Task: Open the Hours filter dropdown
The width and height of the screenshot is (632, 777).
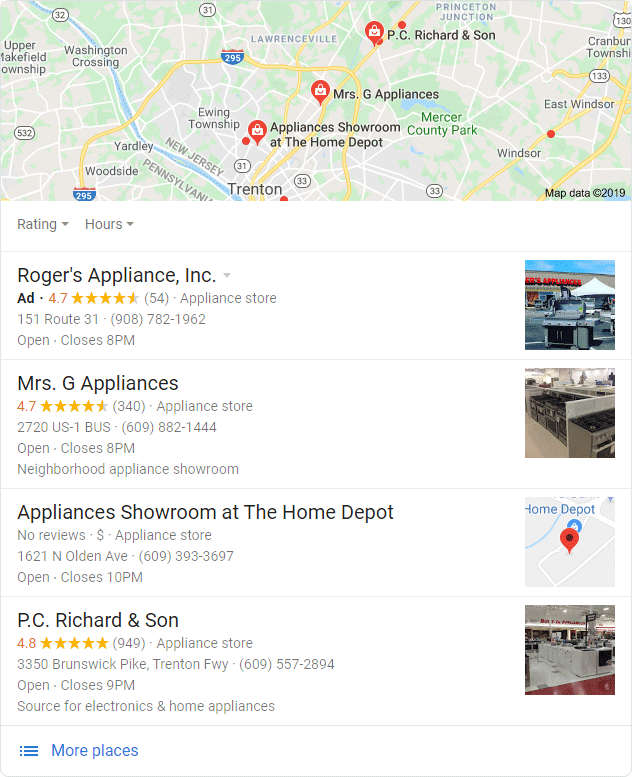Action: [x=109, y=224]
